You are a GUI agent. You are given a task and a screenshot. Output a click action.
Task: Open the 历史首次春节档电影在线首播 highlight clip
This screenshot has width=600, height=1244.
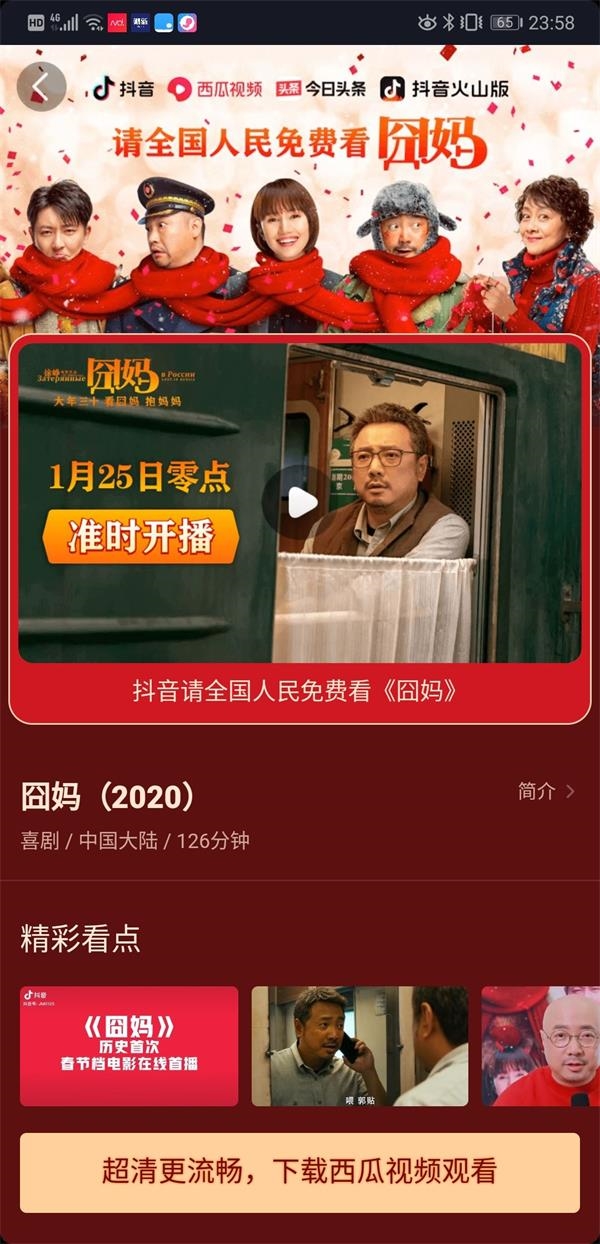(x=129, y=1046)
